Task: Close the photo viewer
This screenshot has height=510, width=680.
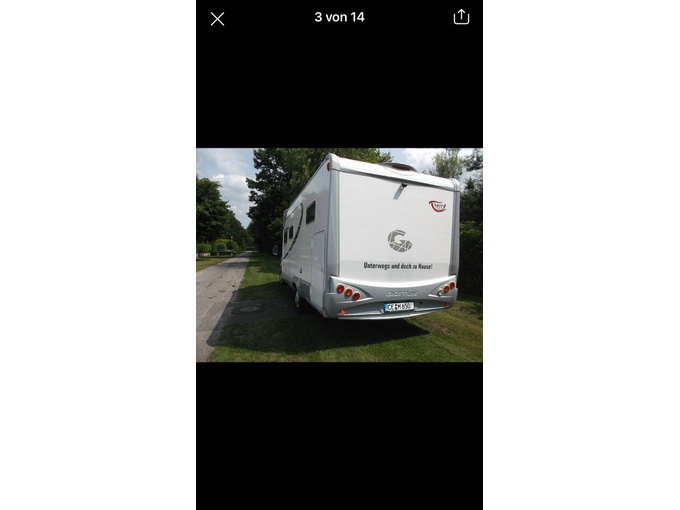Action: pos(217,18)
